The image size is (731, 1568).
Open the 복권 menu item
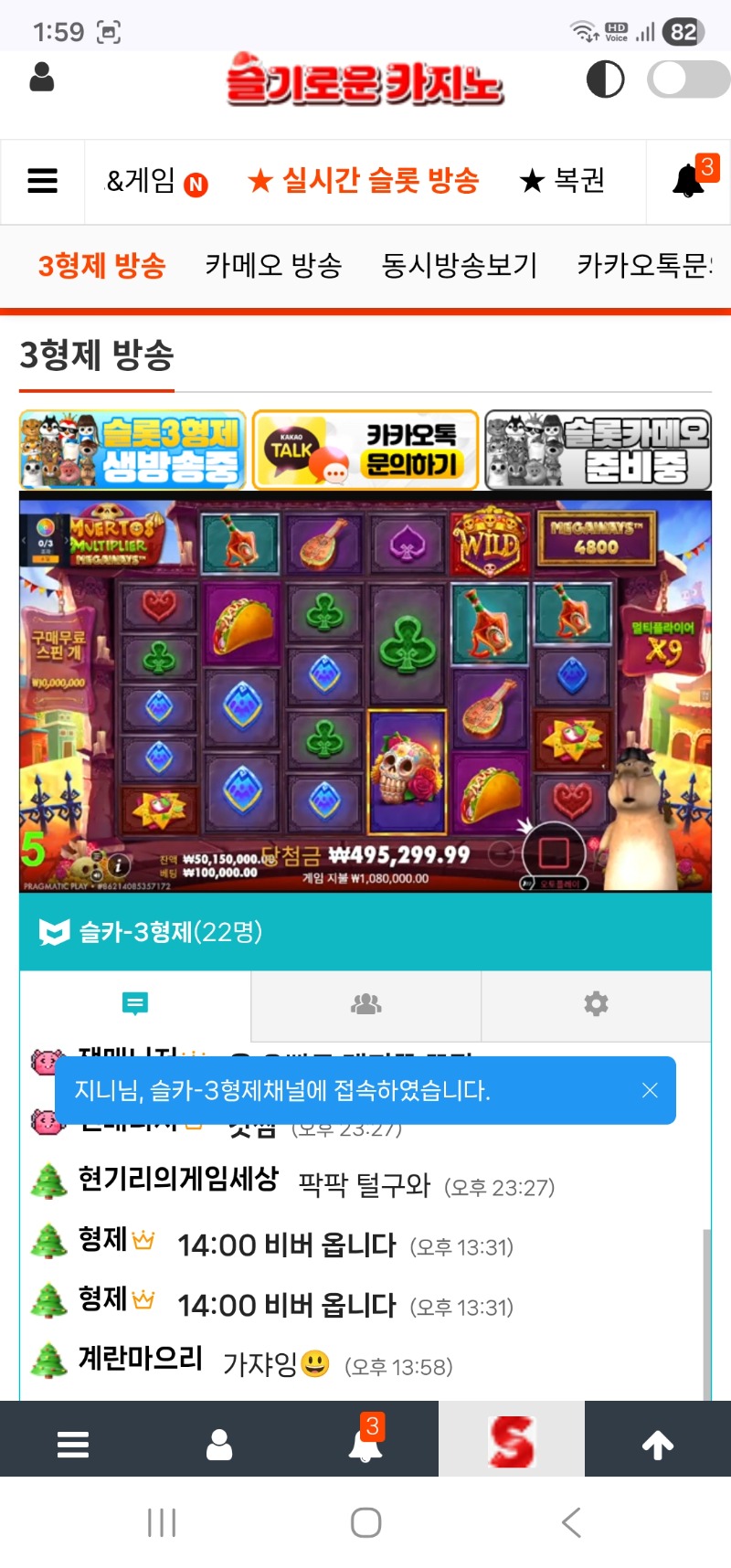(563, 181)
